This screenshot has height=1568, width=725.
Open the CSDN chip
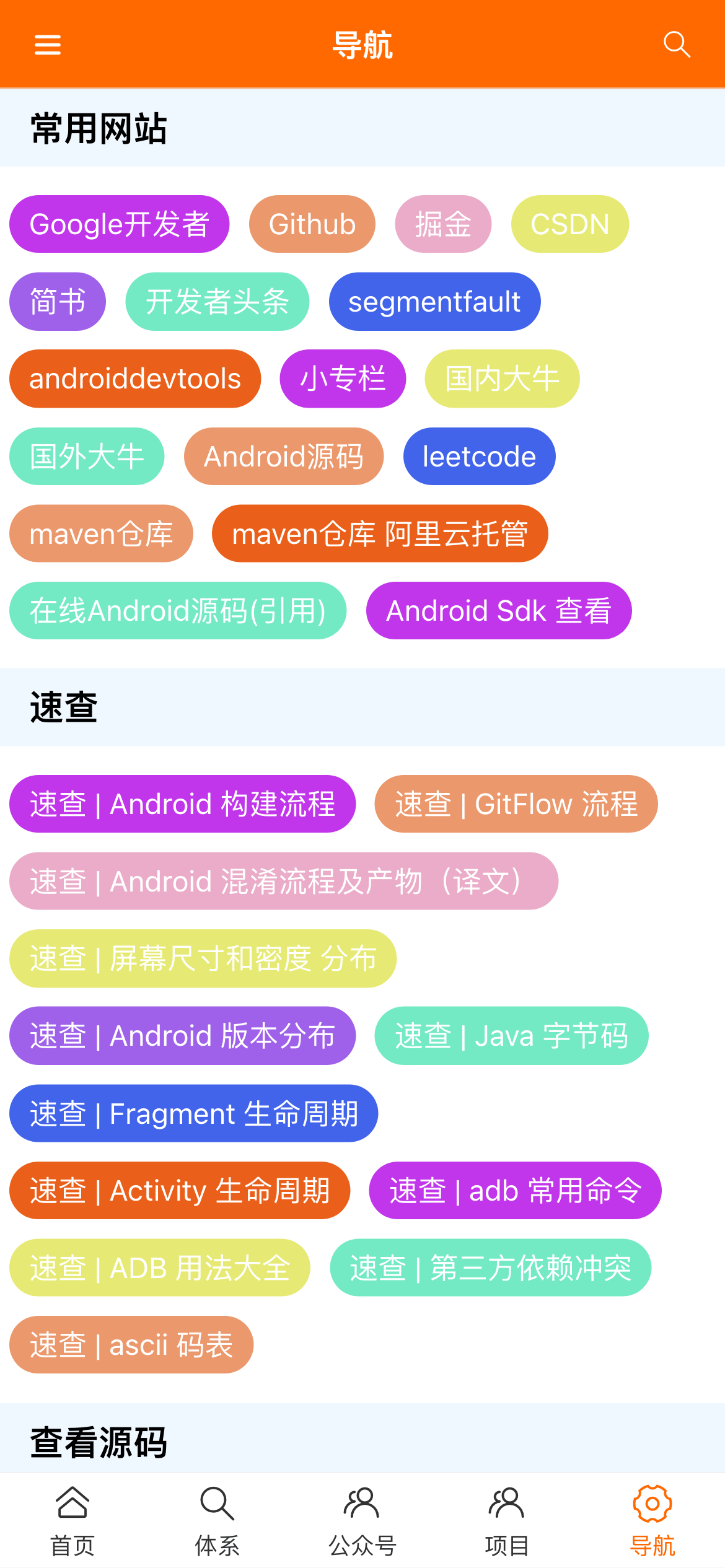pyautogui.click(x=570, y=224)
